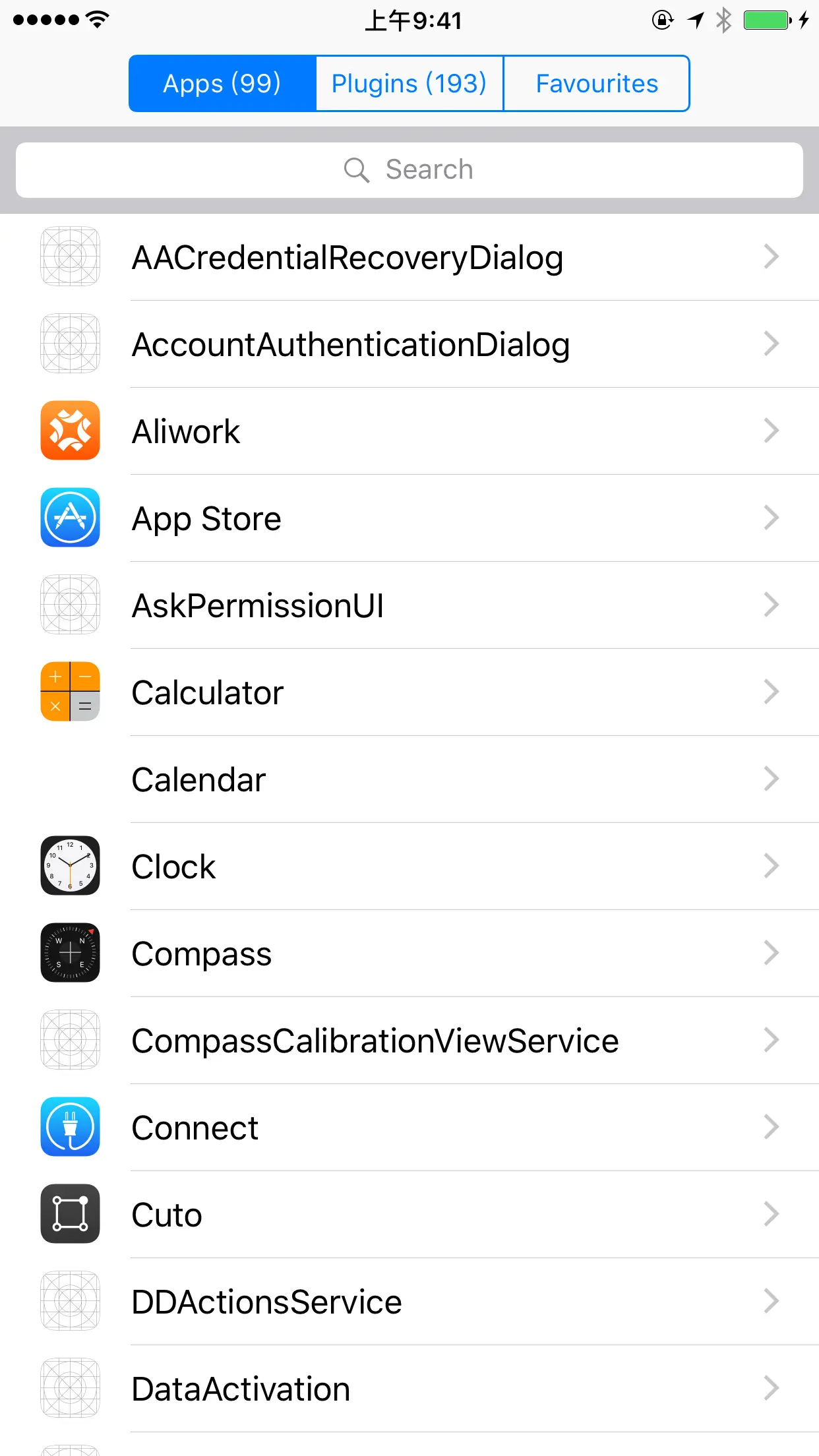
Task: Choose the Calculator row
Action: point(409,692)
